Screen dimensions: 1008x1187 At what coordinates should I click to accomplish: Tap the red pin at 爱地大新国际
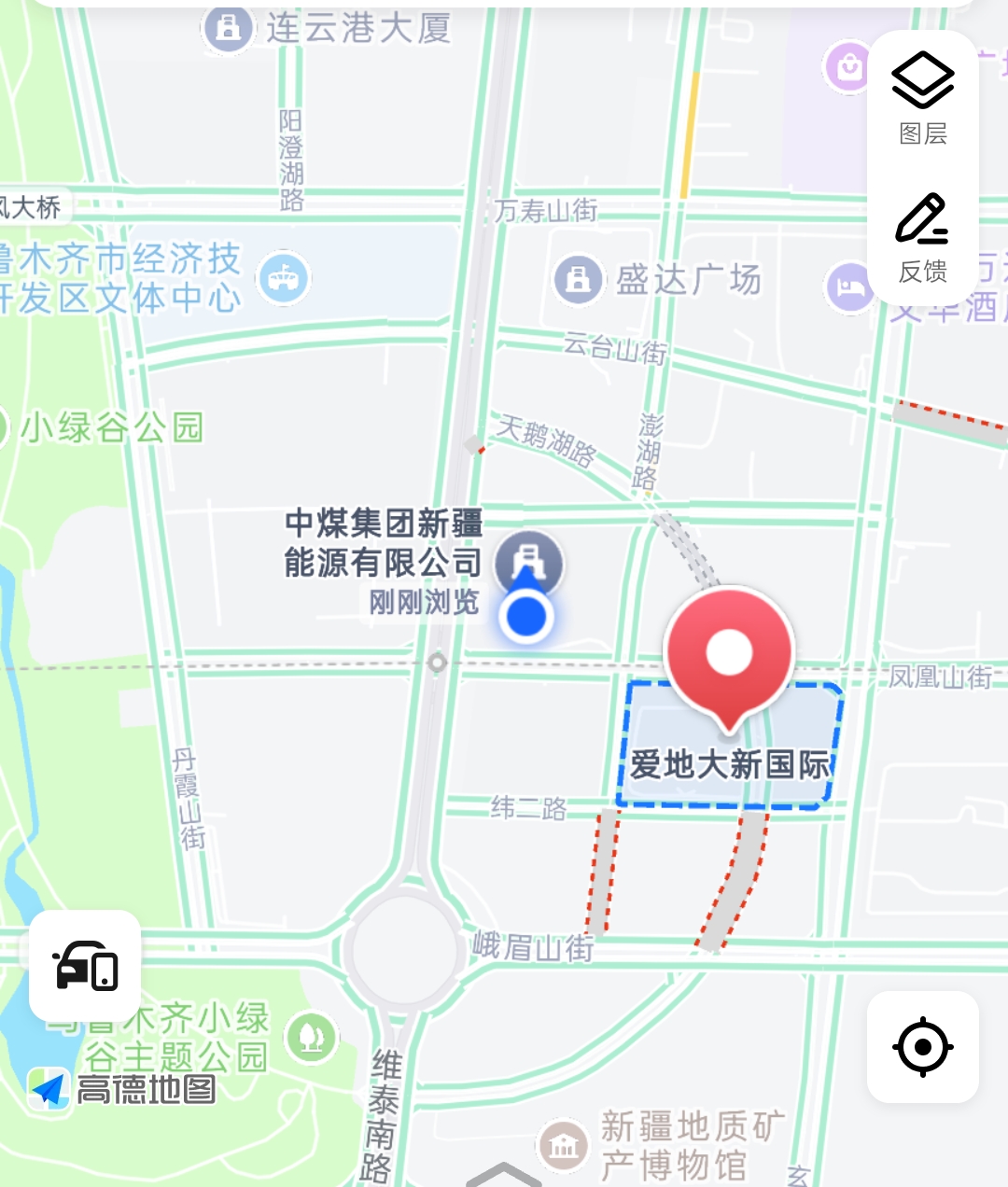click(729, 653)
